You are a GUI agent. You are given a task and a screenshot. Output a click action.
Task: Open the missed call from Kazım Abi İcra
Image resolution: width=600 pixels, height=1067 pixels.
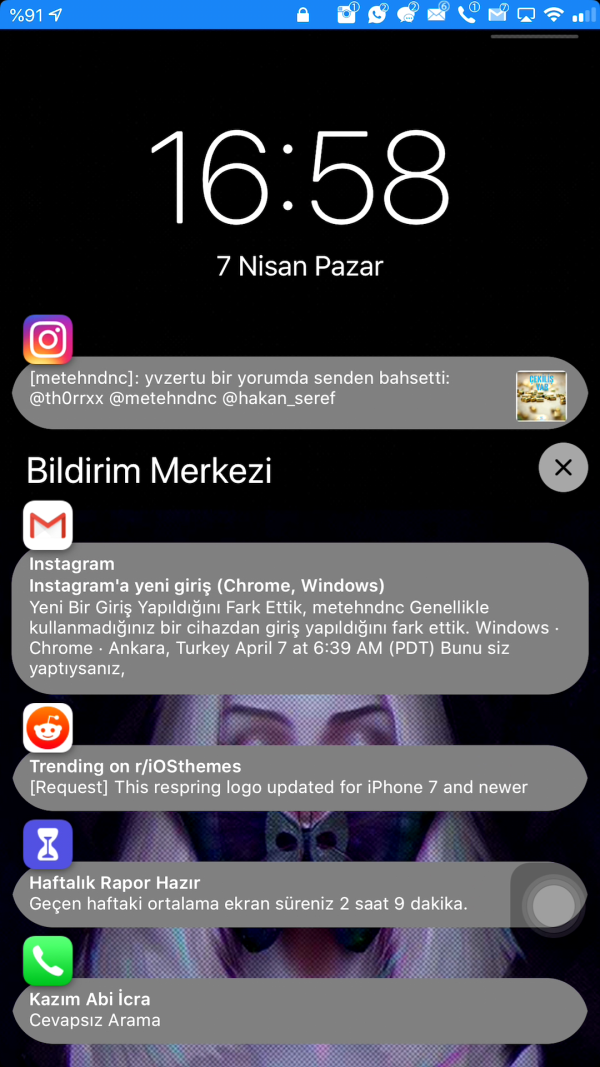pos(298,1010)
